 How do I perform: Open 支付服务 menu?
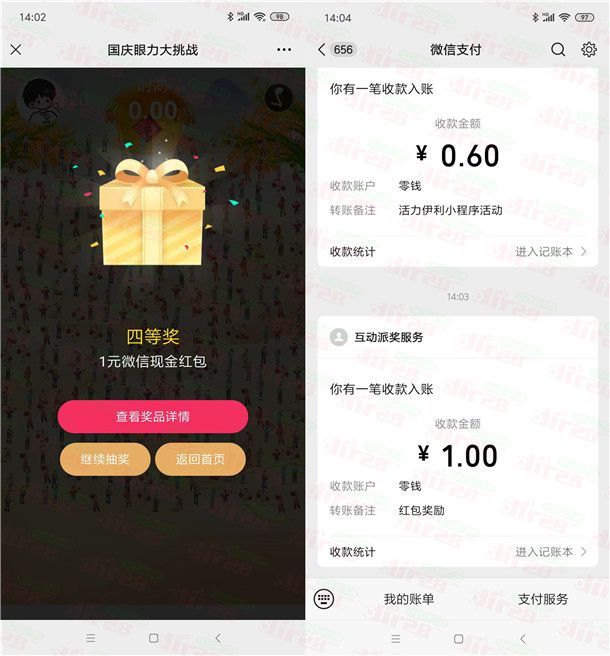543,599
